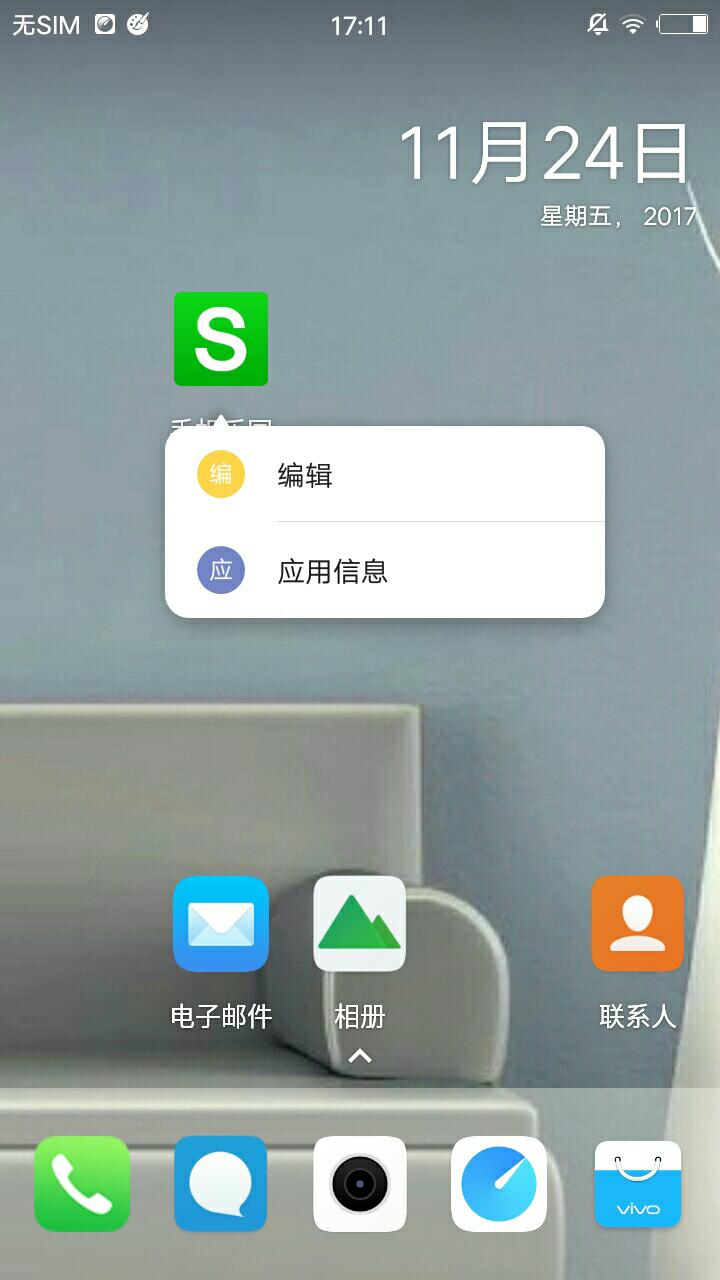720x1280 pixels.
Task: Open the 电子邮件 app
Action: [221, 925]
